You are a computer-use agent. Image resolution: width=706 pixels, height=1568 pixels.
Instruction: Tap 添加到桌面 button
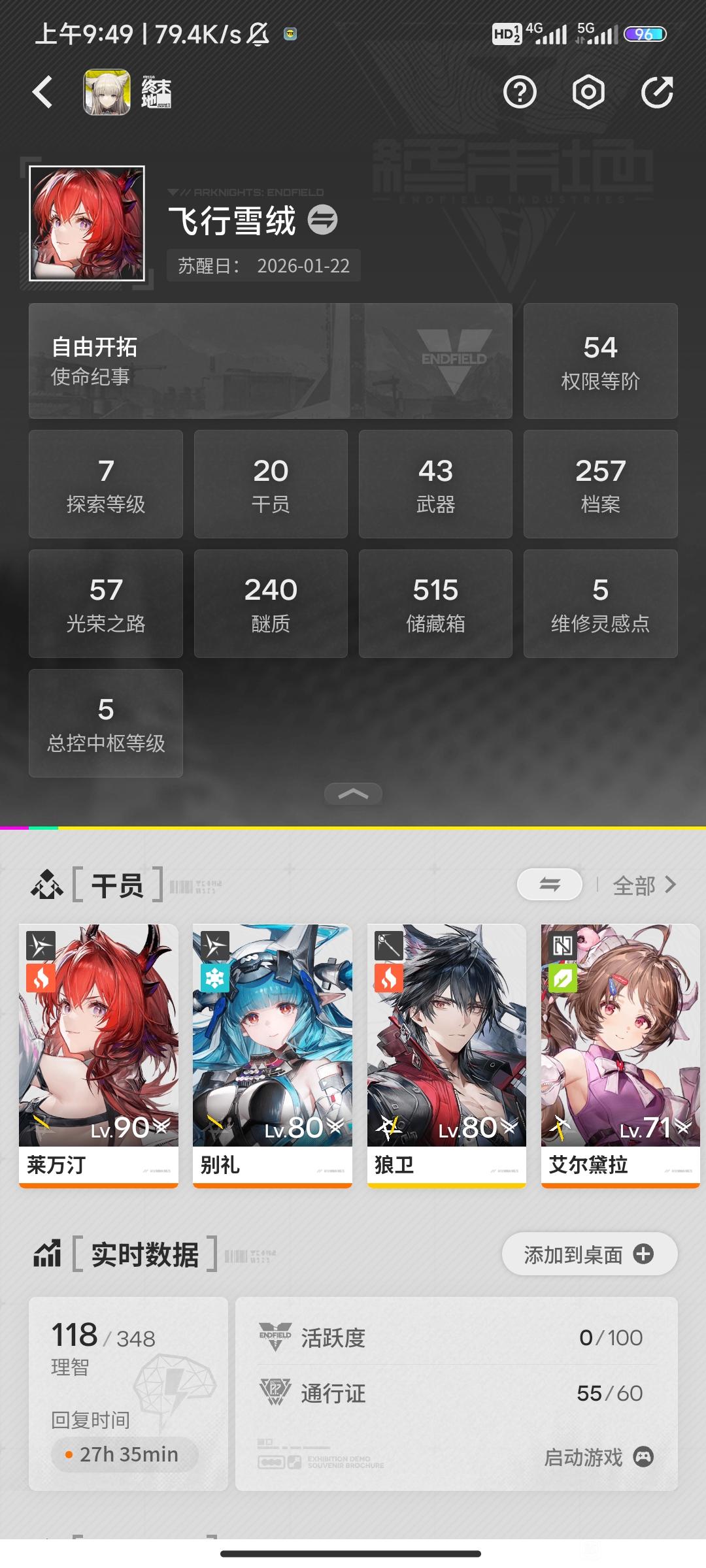pos(590,1254)
